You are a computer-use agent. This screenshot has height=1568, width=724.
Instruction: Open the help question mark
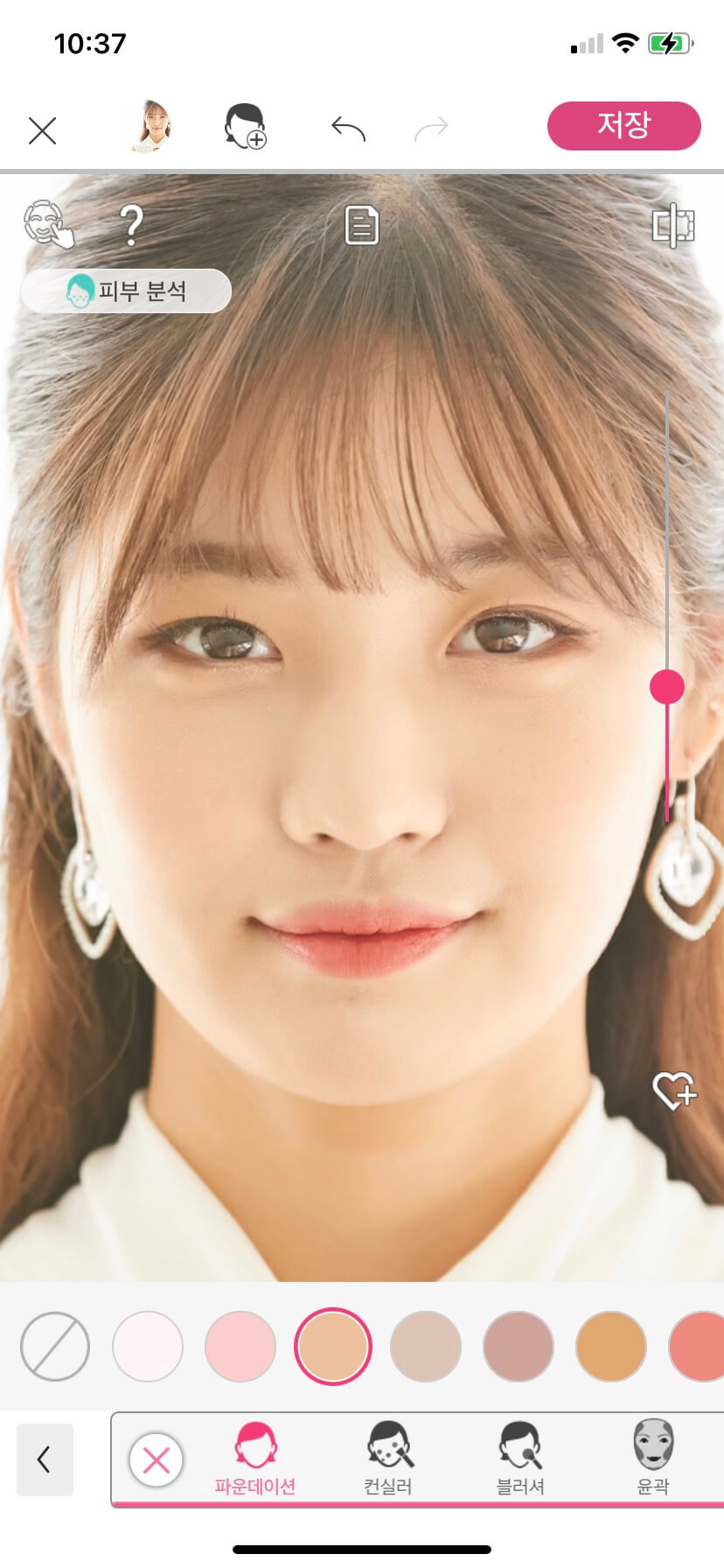click(x=132, y=225)
